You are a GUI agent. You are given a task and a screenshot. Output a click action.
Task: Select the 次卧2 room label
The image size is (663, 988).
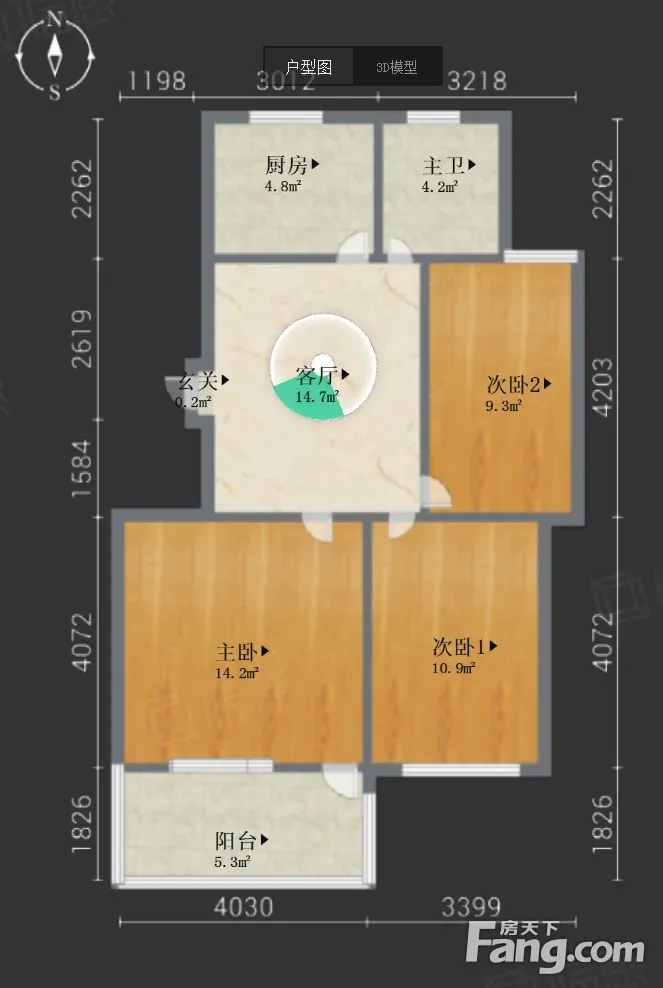point(519,384)
